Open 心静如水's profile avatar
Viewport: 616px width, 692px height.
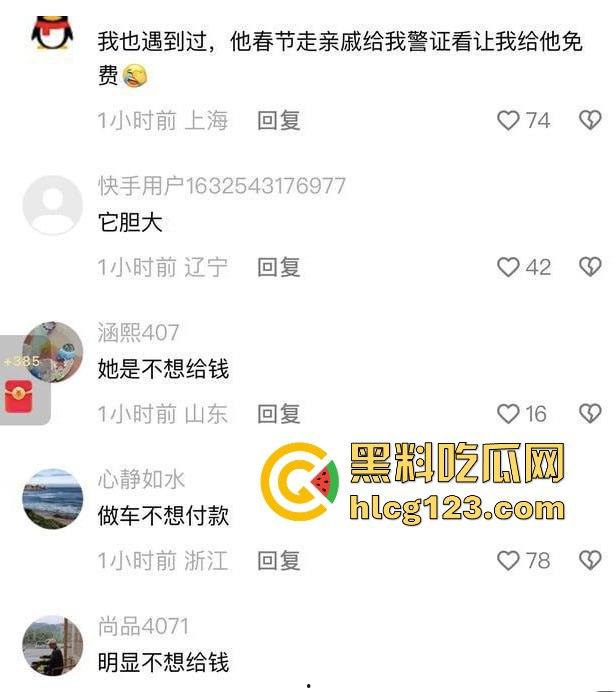[x=52, y=498]
